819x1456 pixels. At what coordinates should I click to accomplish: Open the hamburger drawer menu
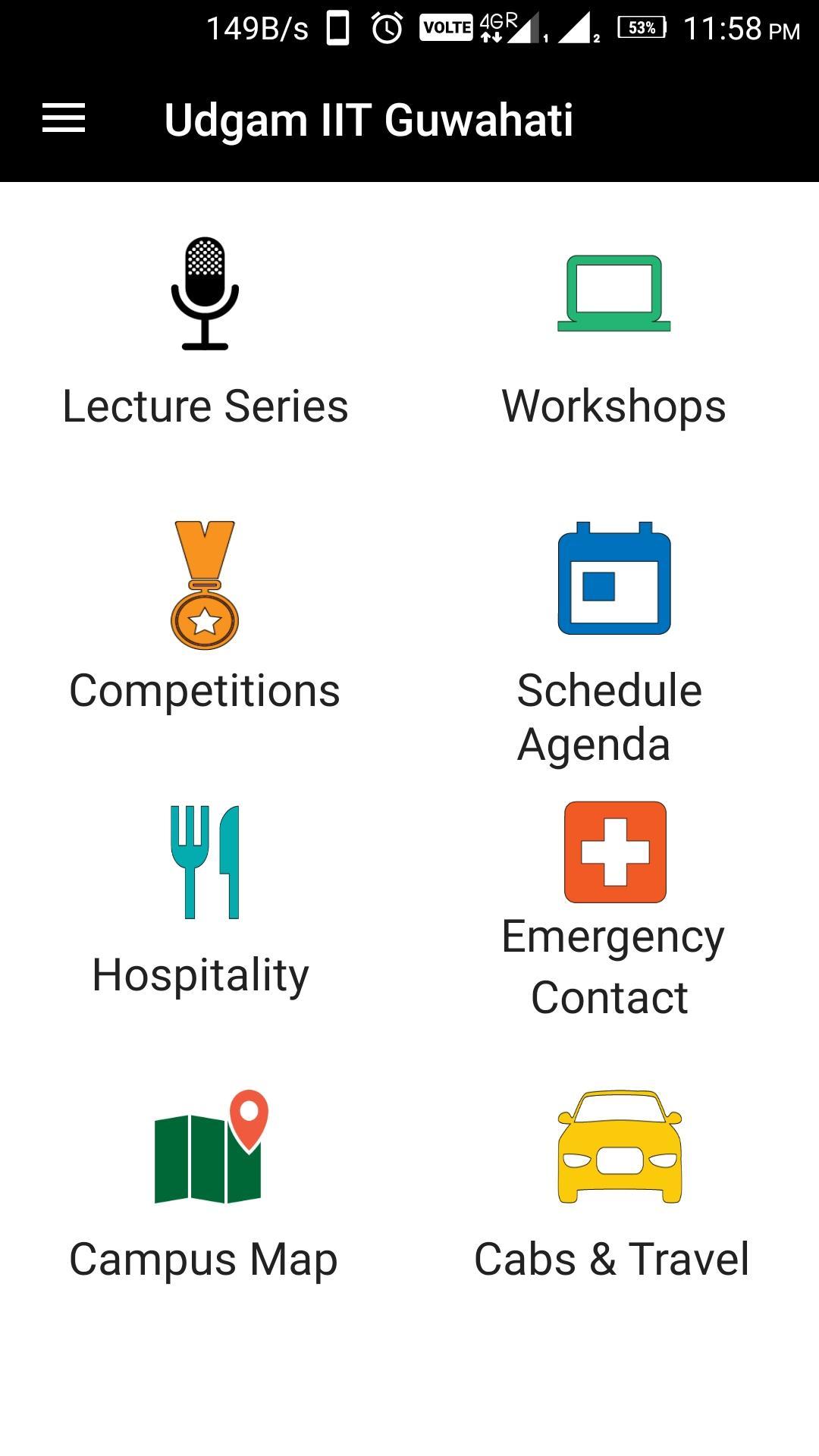pos(64,119)
